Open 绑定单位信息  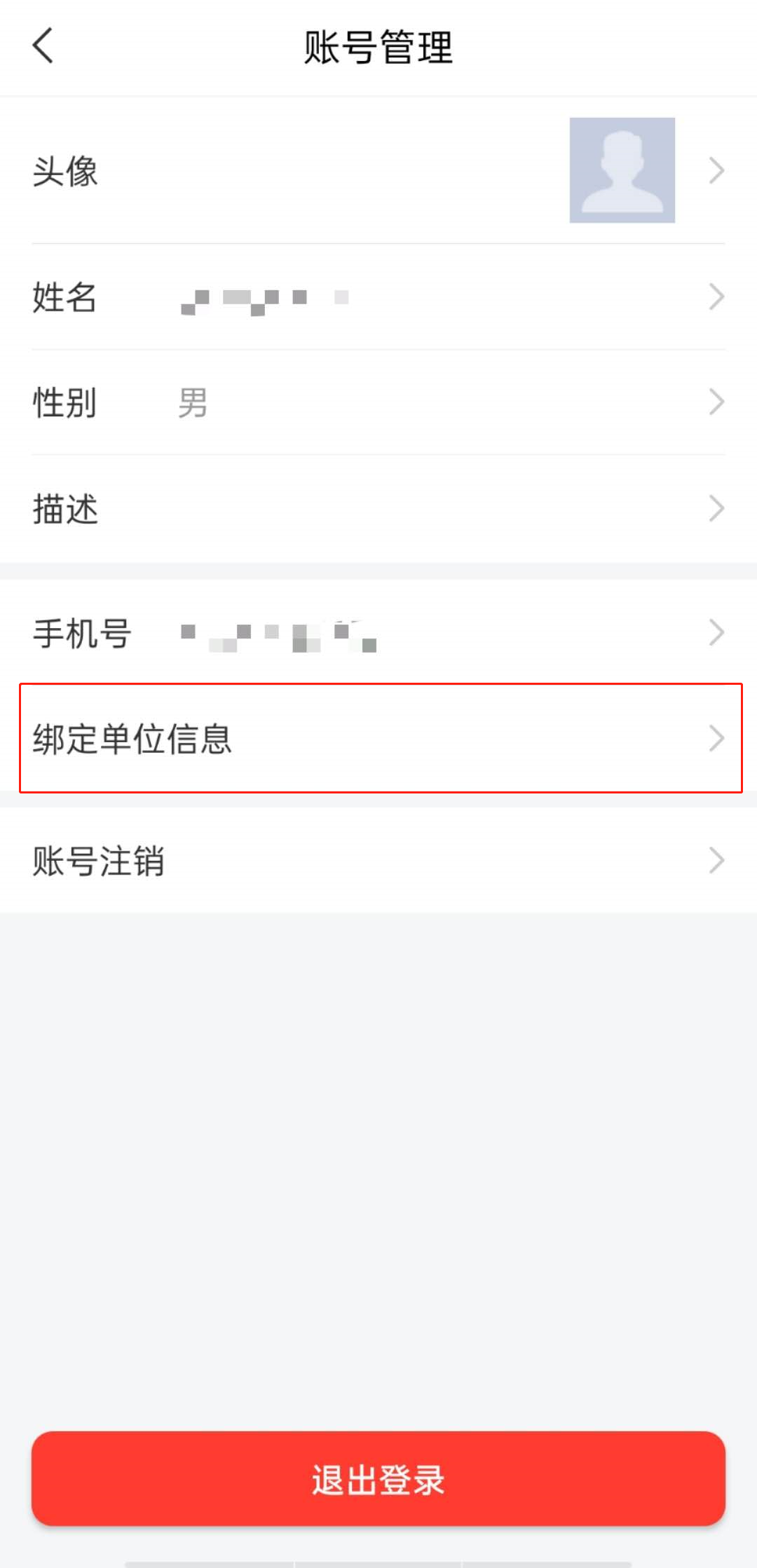coord(378,738)
